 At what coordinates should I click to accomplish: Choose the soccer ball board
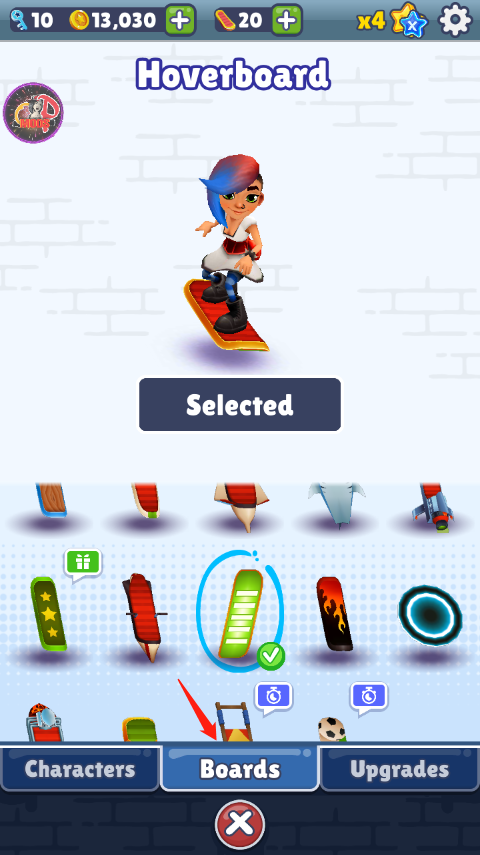tap(332, 729)
